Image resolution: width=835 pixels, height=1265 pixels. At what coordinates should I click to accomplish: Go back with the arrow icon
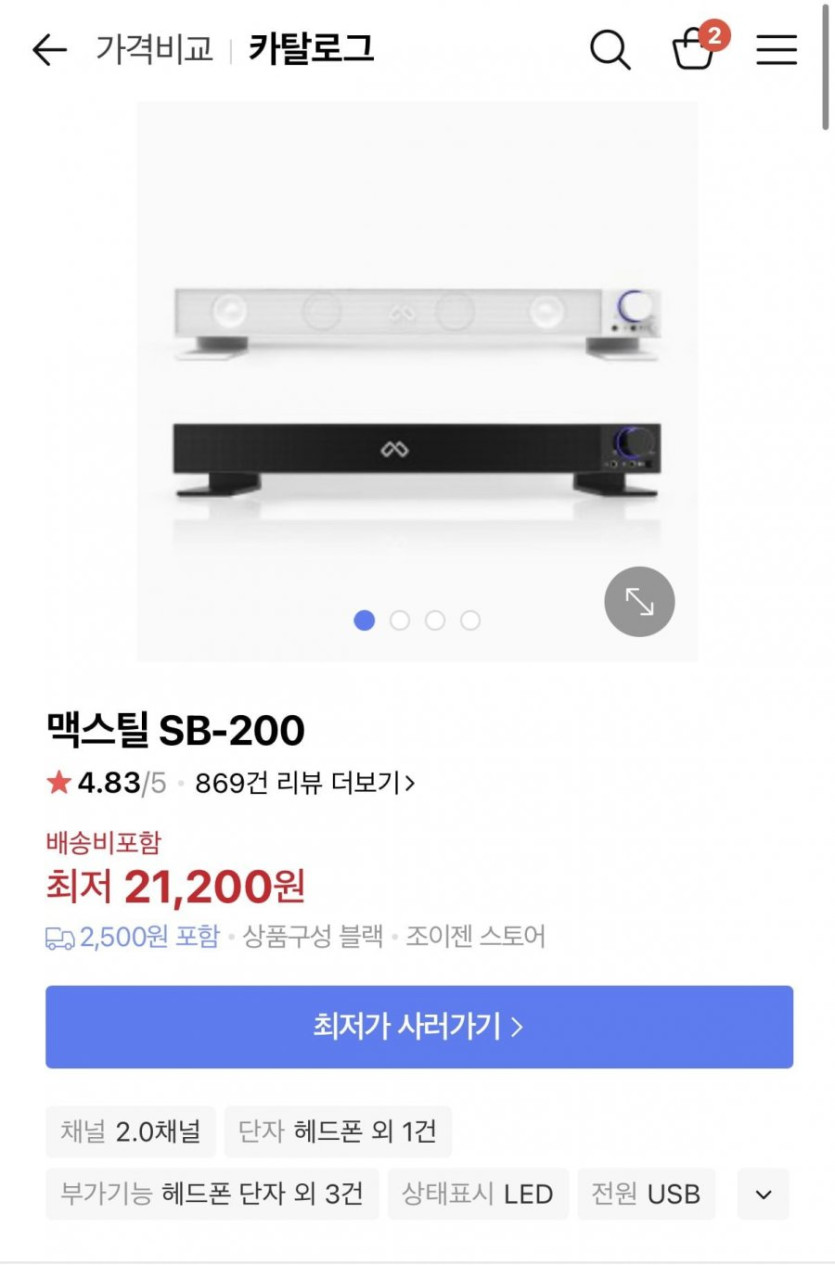[x=49, y=49]
